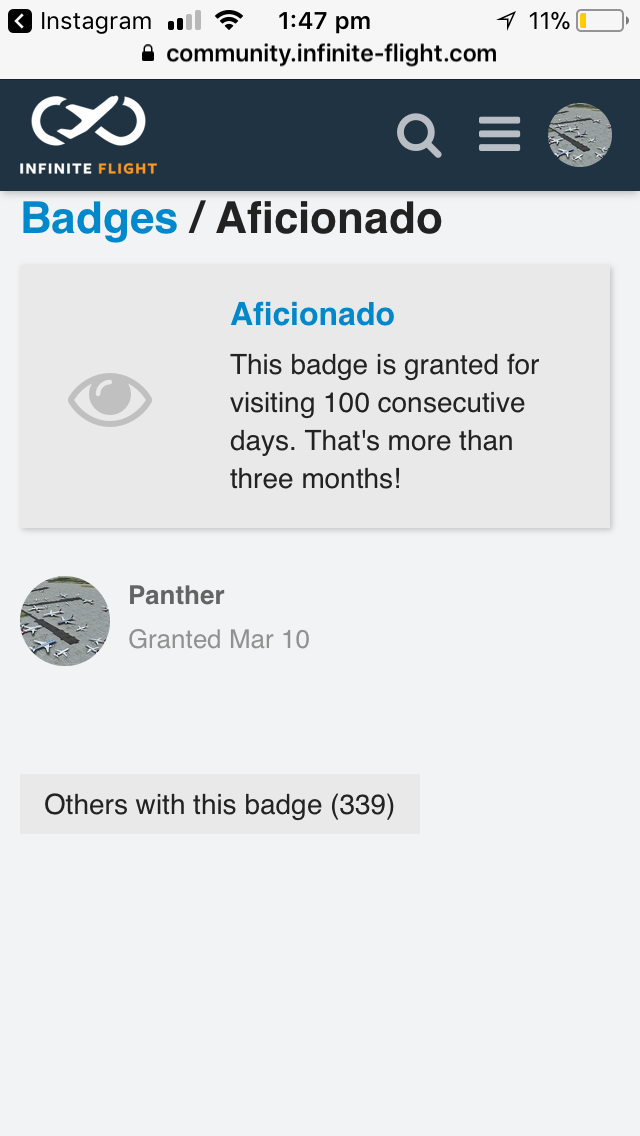The image size is (640, 1136).
Task: Show others with this badge
Action: (x=219, y=804)
